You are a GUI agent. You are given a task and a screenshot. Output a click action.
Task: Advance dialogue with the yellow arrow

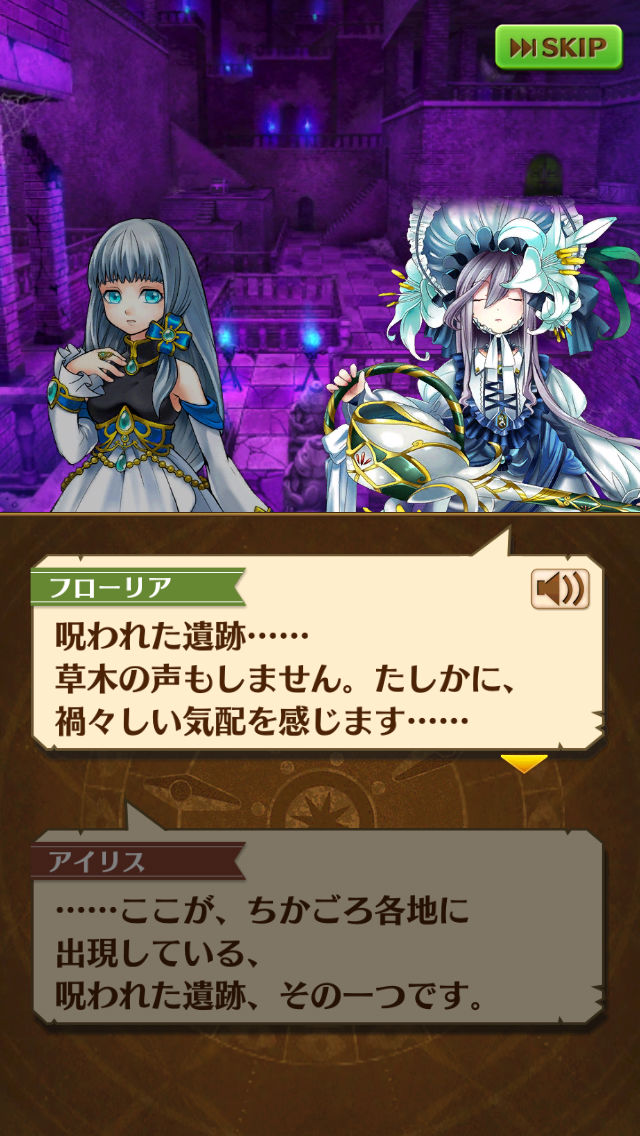524,764
